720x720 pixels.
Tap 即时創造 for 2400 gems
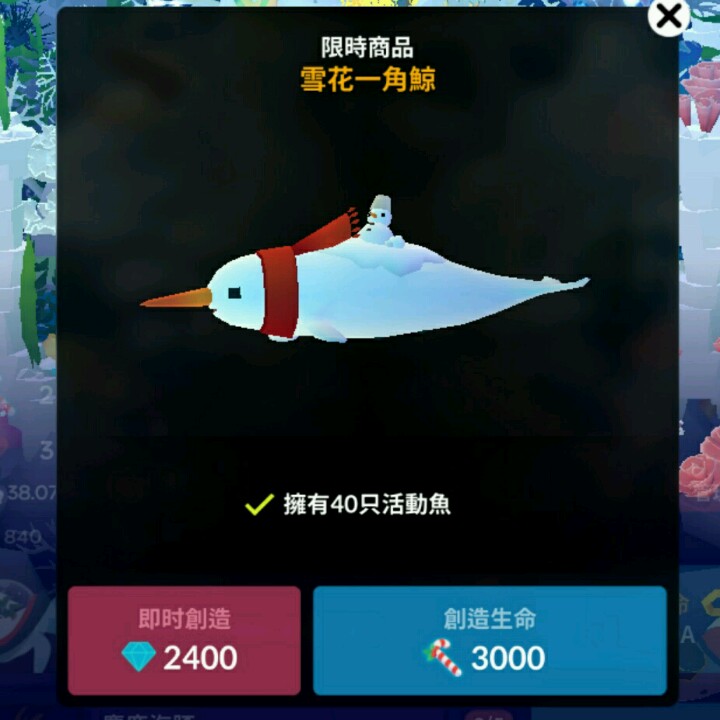coord(184,640)
